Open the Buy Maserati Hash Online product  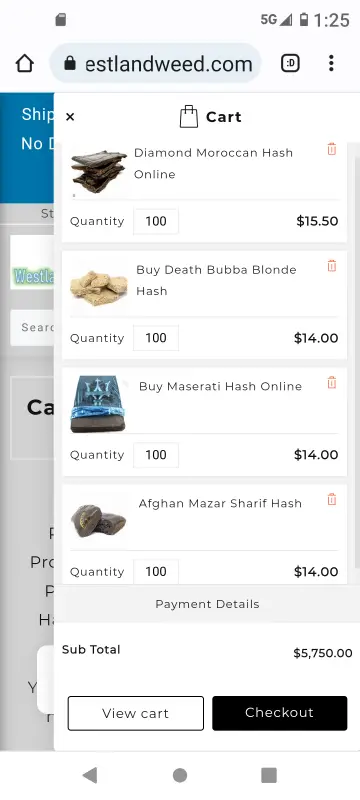[220, 387]
